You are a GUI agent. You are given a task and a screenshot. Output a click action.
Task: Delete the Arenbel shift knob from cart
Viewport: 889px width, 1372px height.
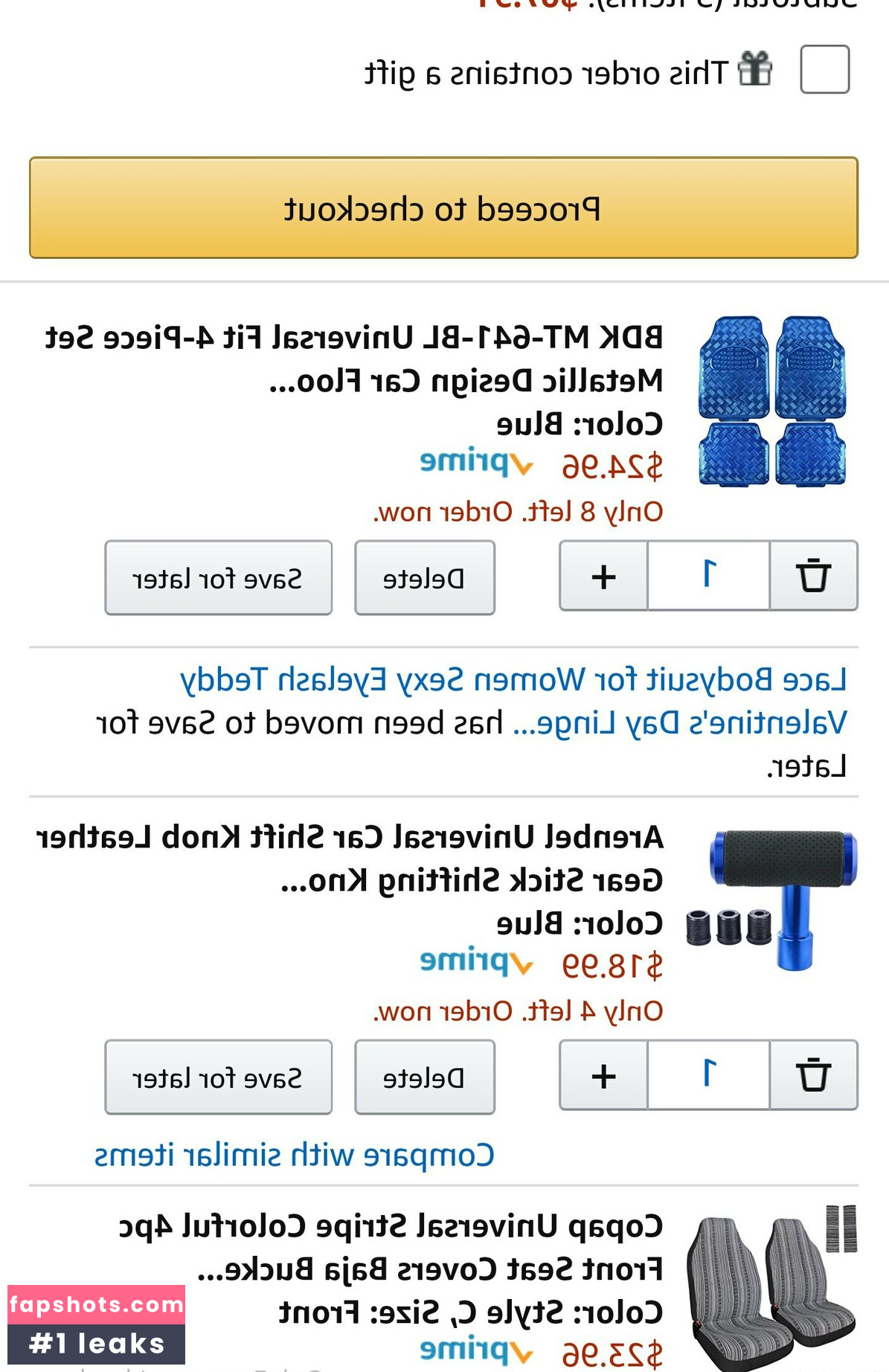425,1077
